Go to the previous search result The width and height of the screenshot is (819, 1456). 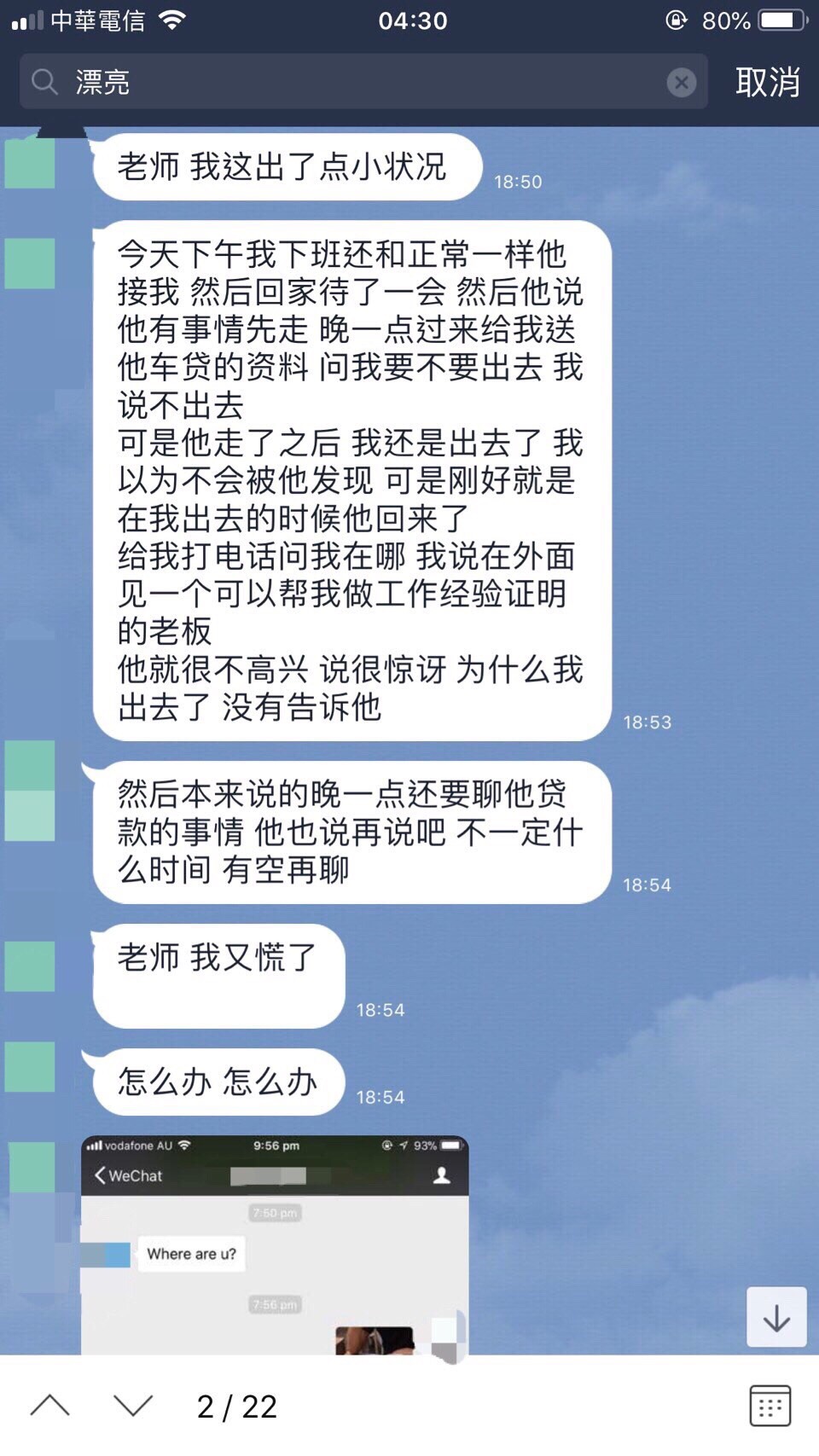click(x=50, y=1406)
